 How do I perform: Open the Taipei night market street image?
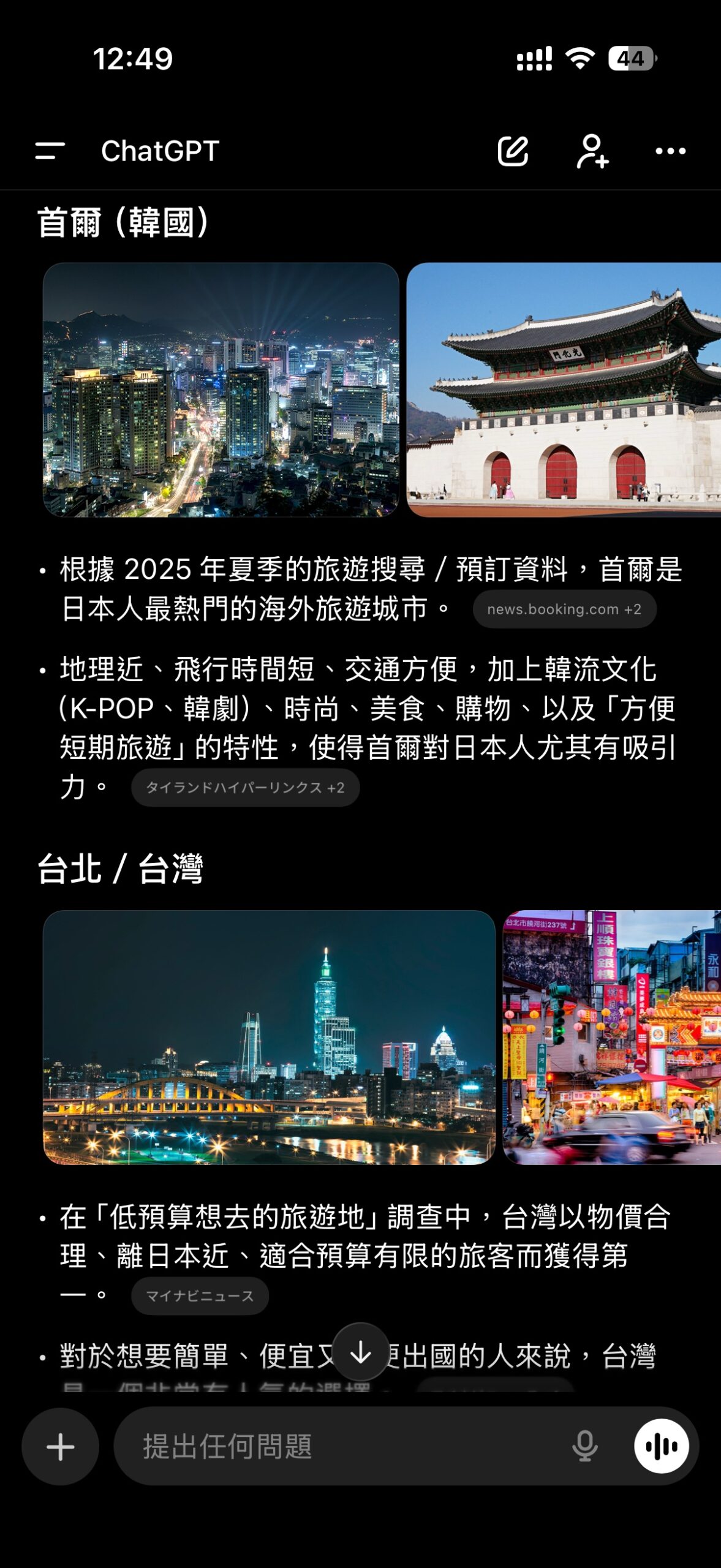611,1037
